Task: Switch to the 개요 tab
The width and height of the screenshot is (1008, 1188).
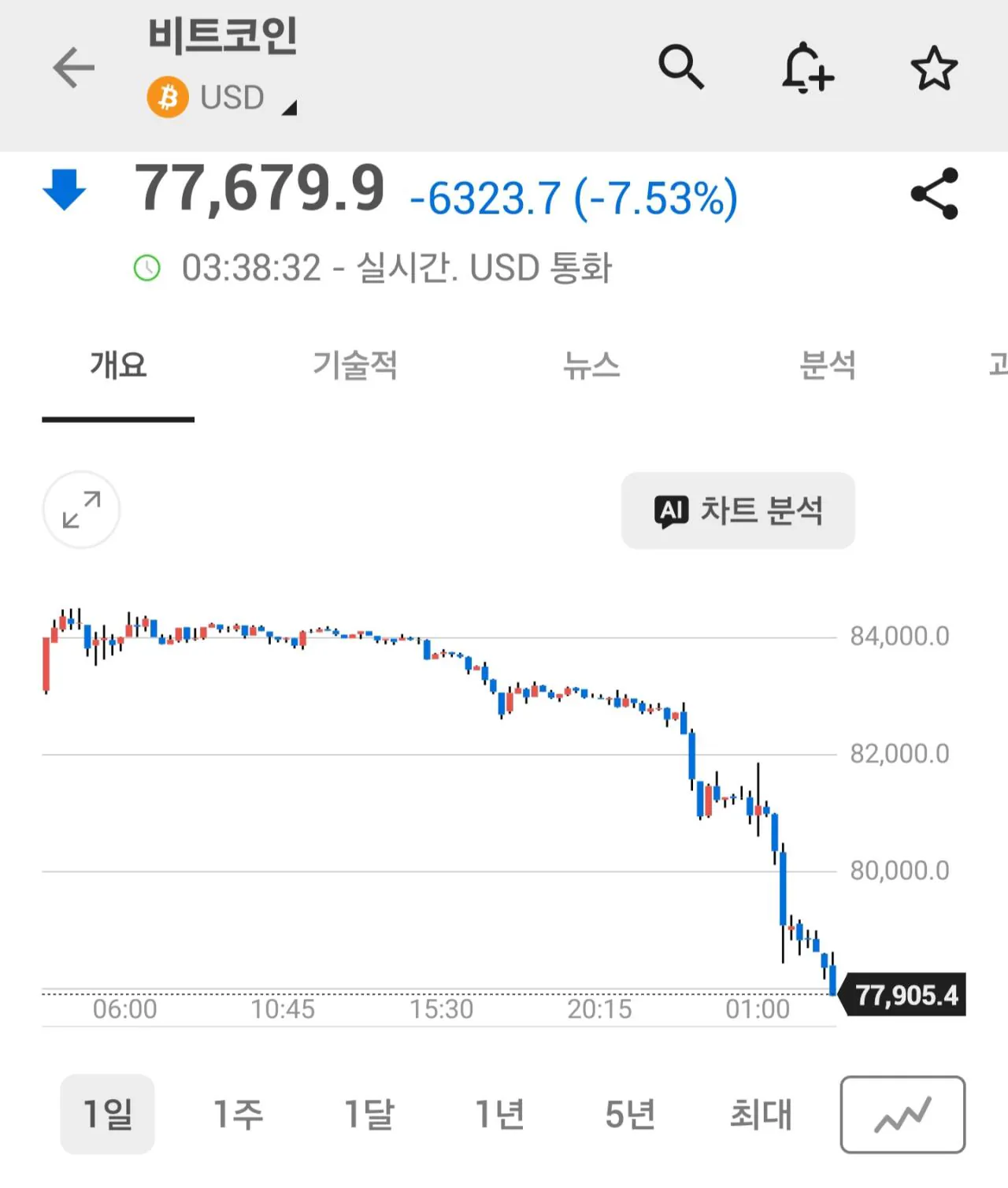Action: (118, 366)
